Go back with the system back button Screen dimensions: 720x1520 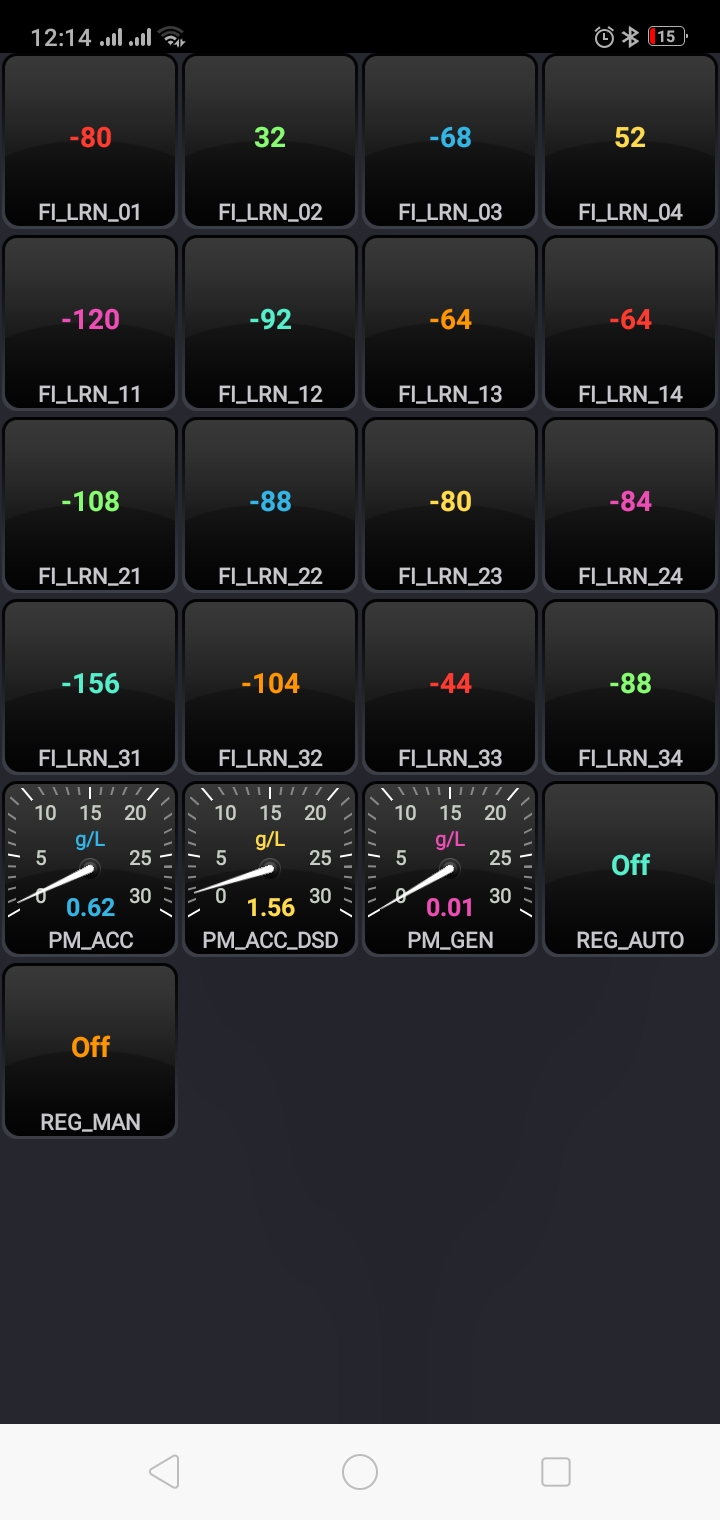tap(163, 1471)
